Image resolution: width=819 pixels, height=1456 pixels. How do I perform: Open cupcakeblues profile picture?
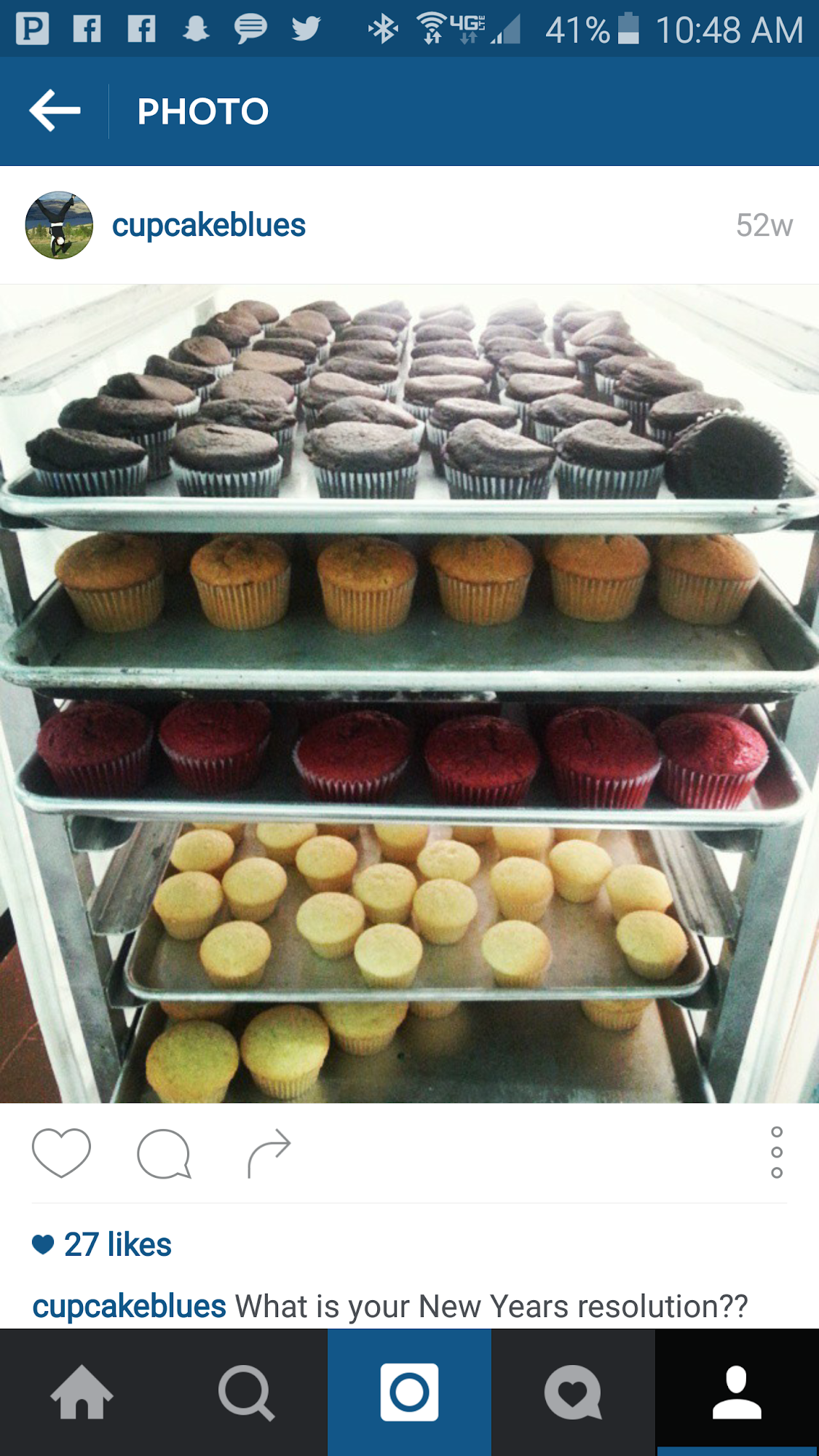coord(59,225)
